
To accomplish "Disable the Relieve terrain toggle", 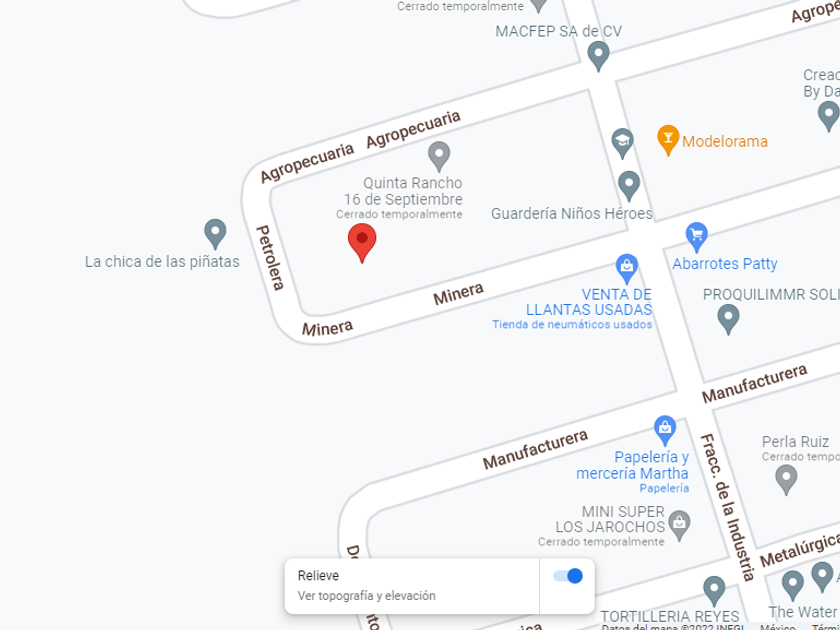I will 568,576.
